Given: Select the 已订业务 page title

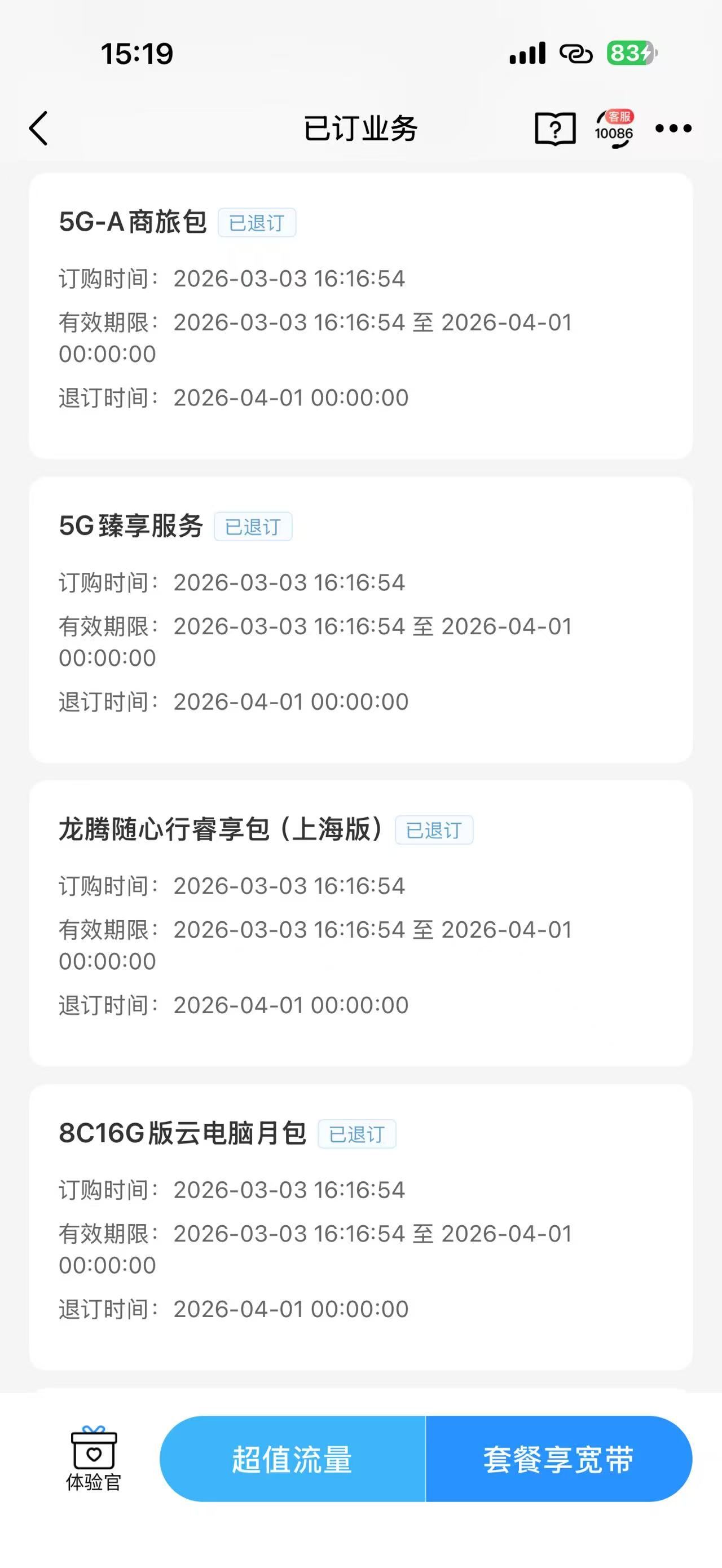Looking at the screenshot, I should pyautogui.click(x=360, y=129).
